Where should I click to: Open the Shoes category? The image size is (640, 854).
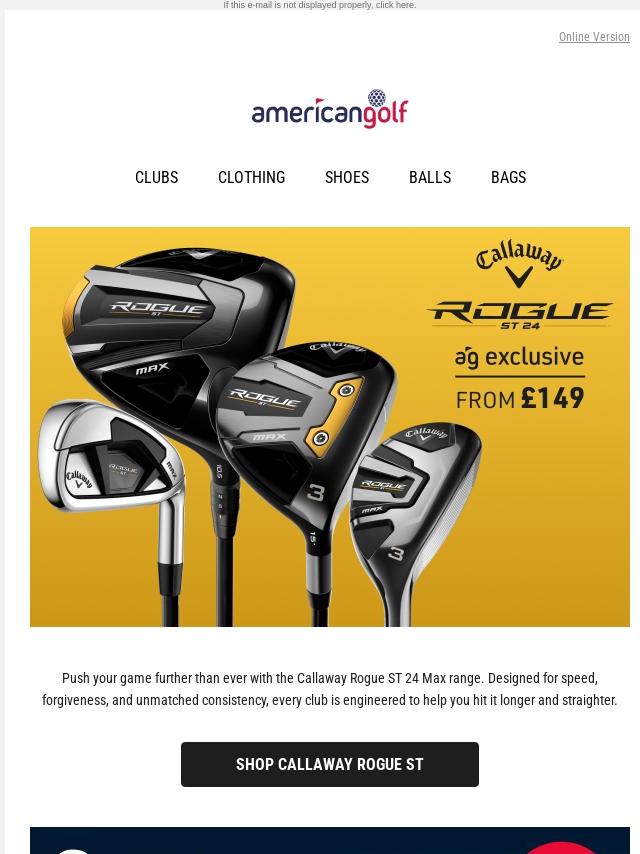(x=347, y=177)
